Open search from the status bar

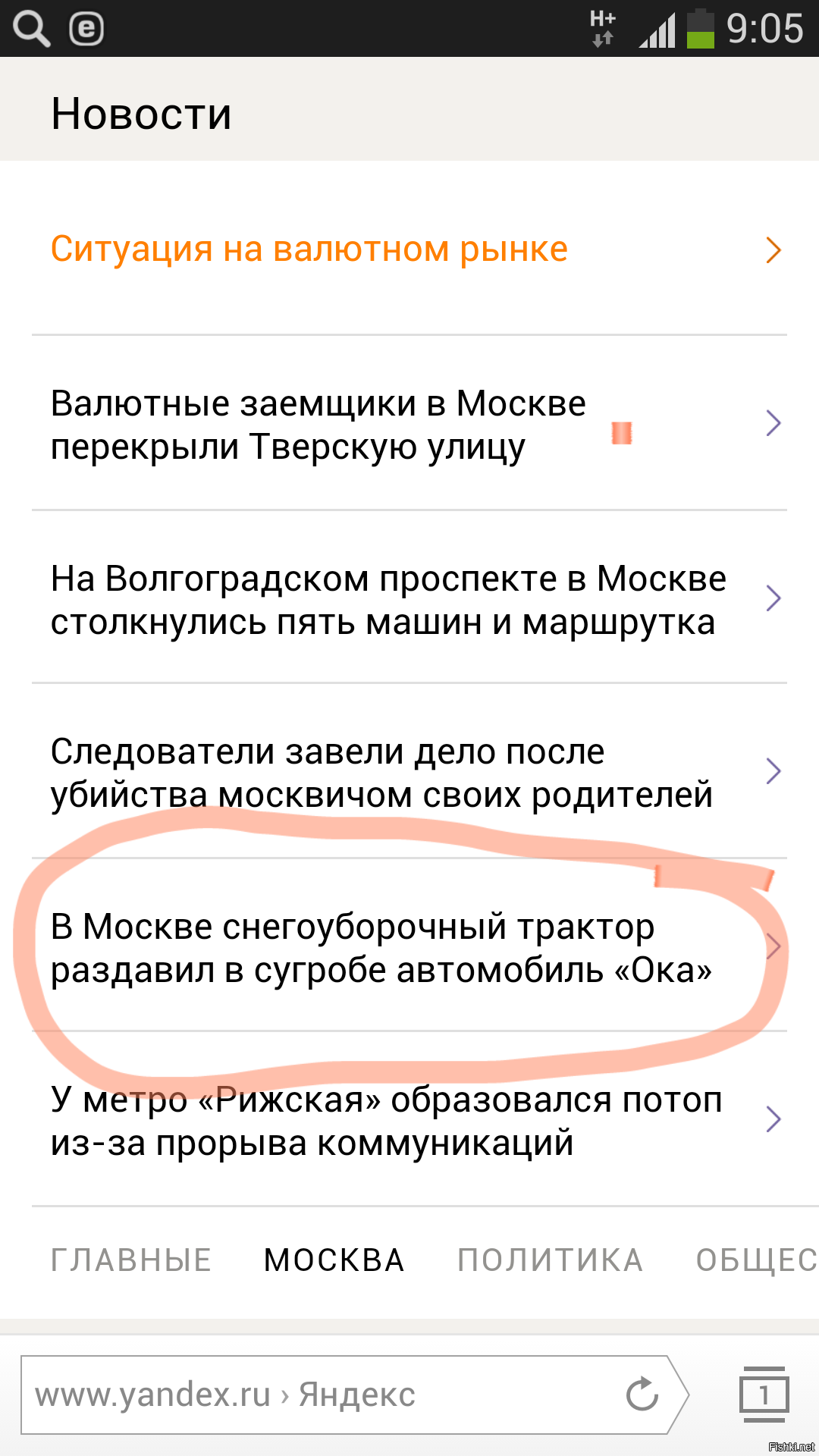30,29
